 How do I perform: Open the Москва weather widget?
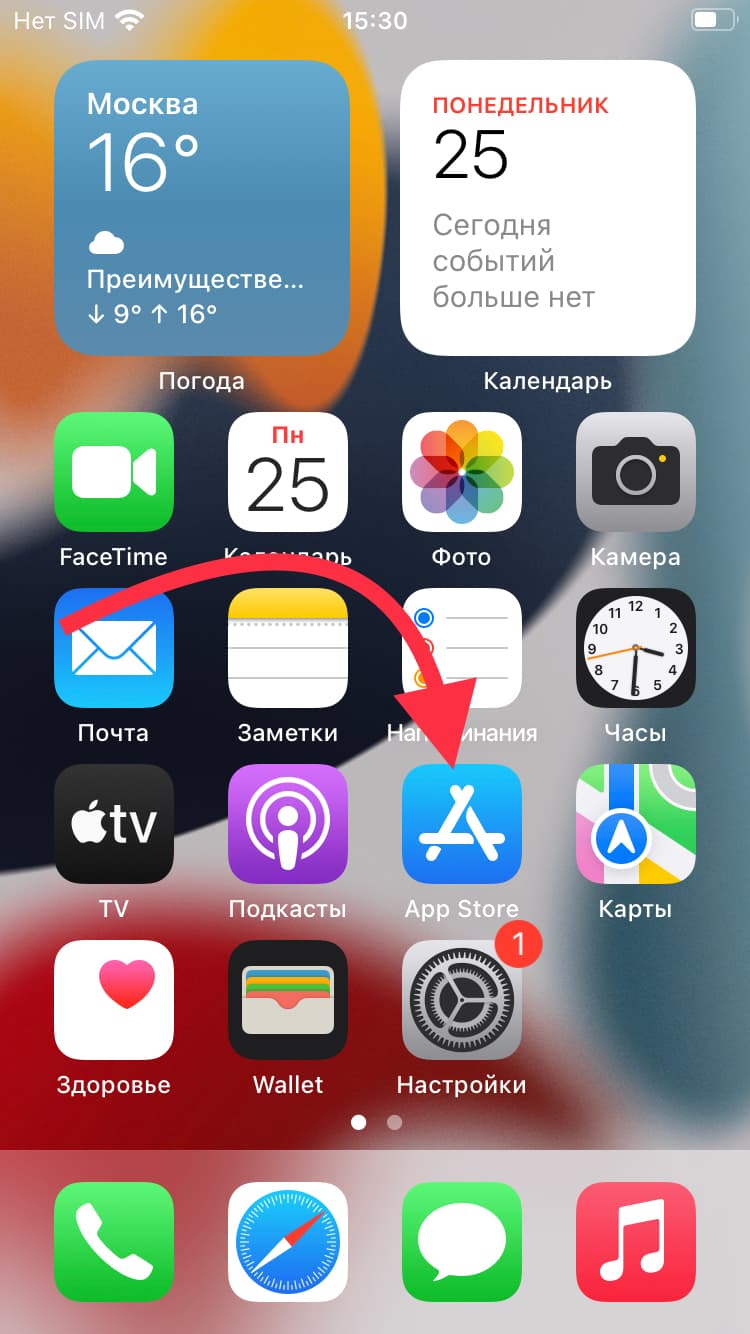click(x=201, y=208)
